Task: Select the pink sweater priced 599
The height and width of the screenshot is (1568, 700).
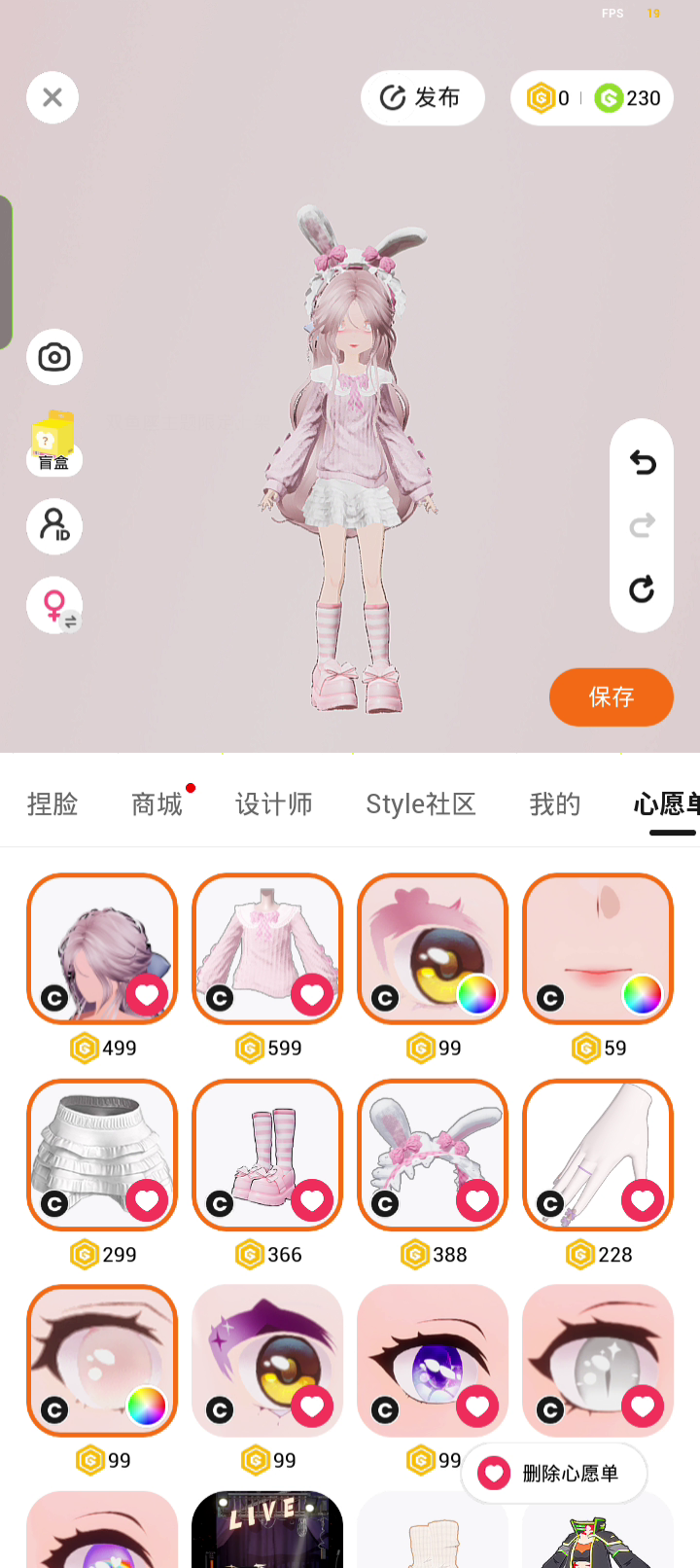Action: point(267,949)
